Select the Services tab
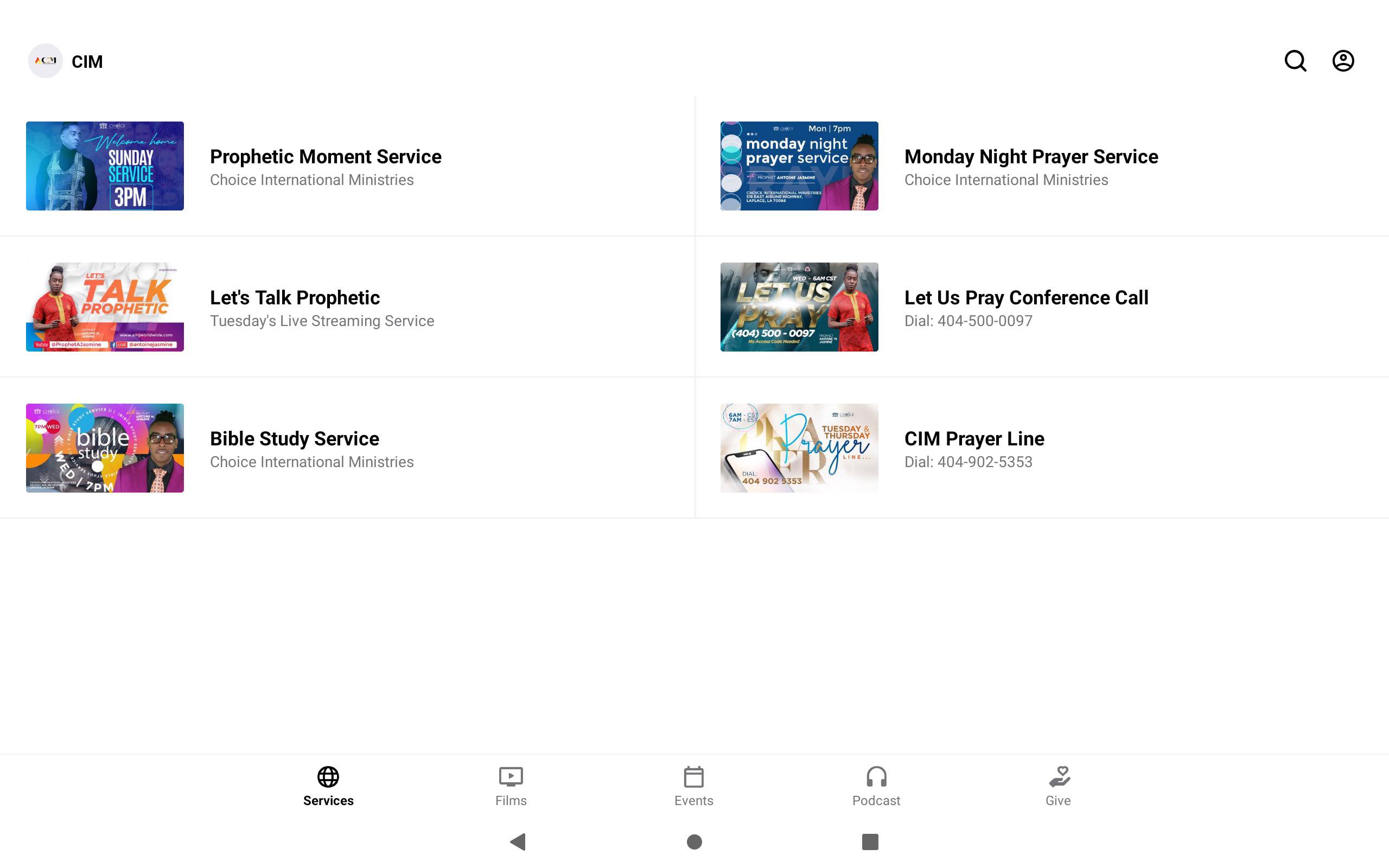The height and width of the screenshot is (868, 1389). coord(328,786)
